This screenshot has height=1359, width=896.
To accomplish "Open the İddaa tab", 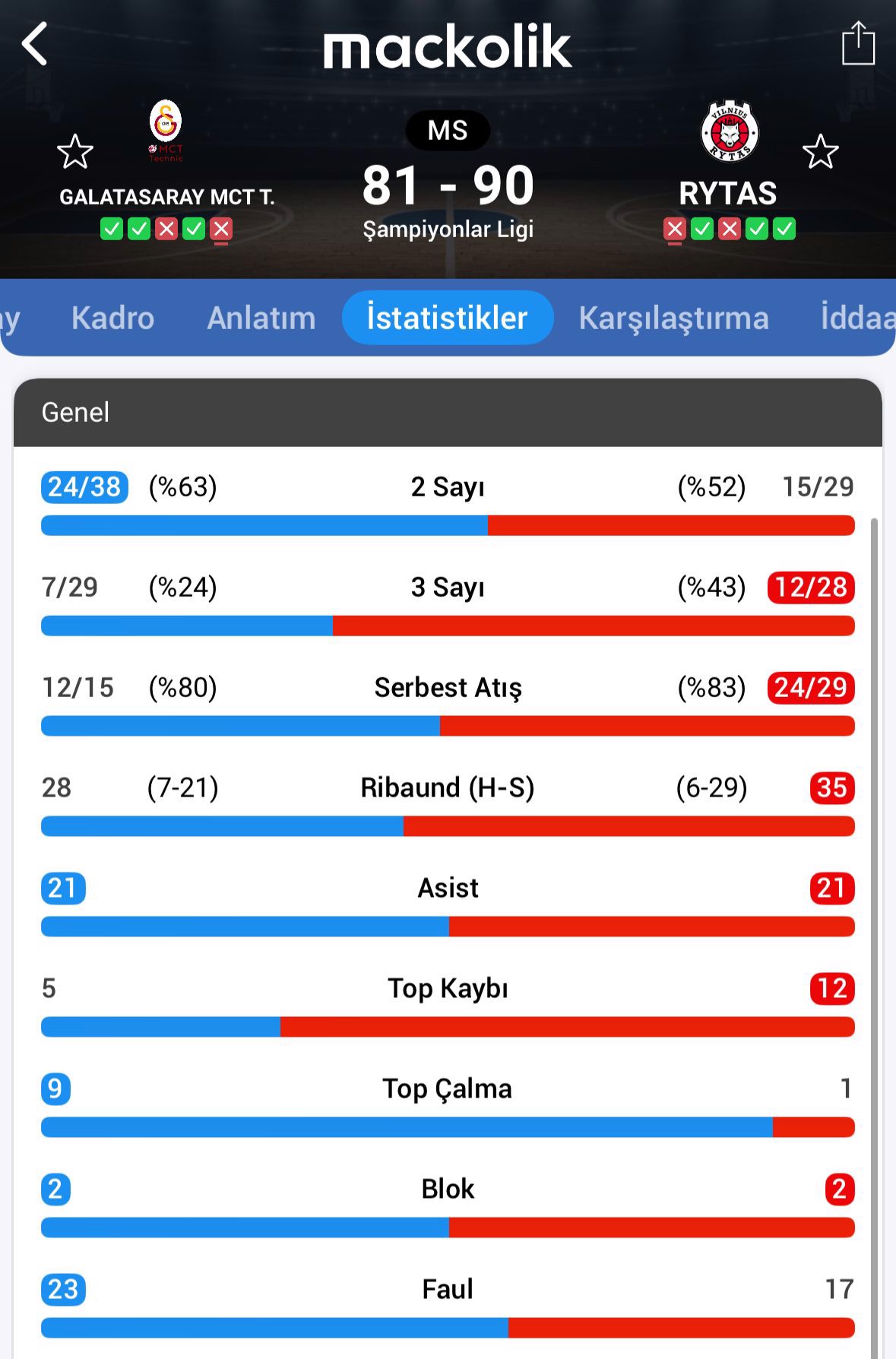I will (x=859, y=318).
